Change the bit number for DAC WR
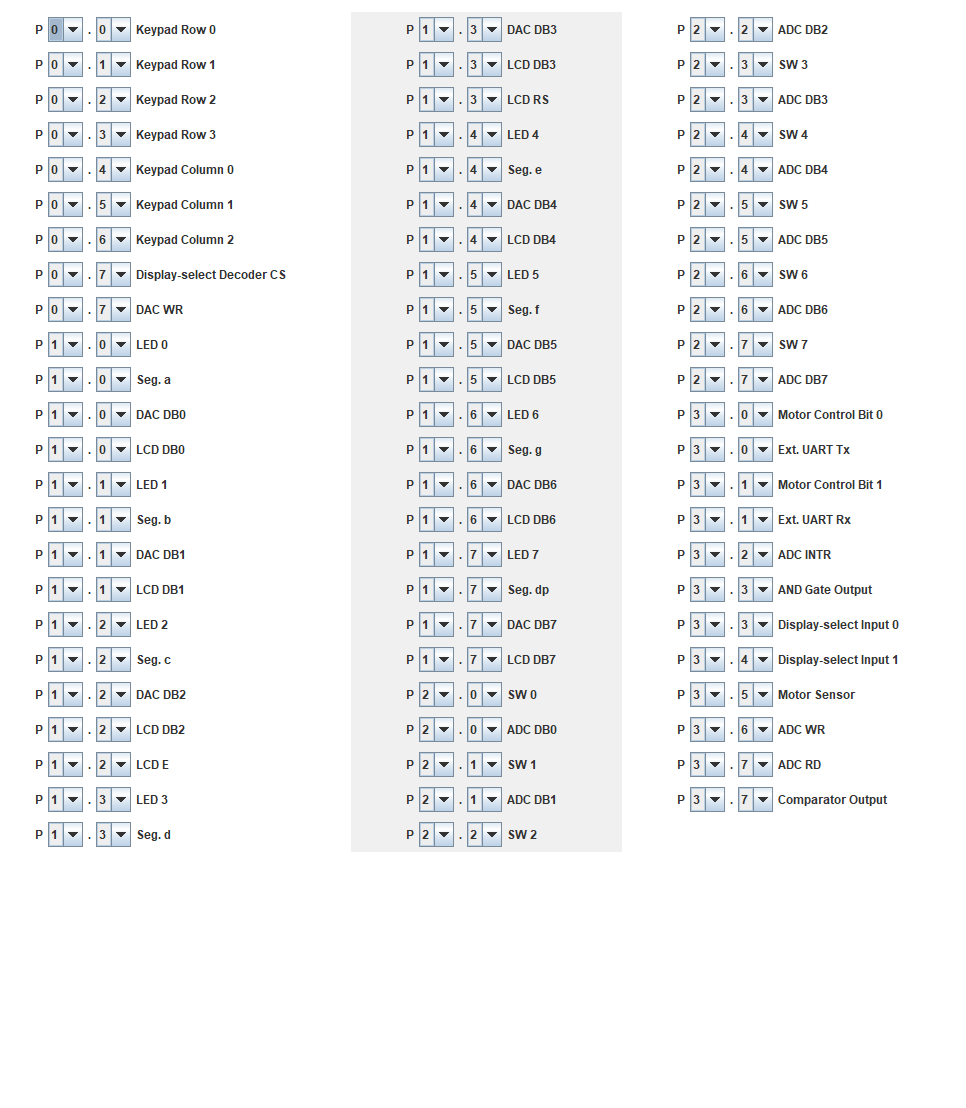 114,310
